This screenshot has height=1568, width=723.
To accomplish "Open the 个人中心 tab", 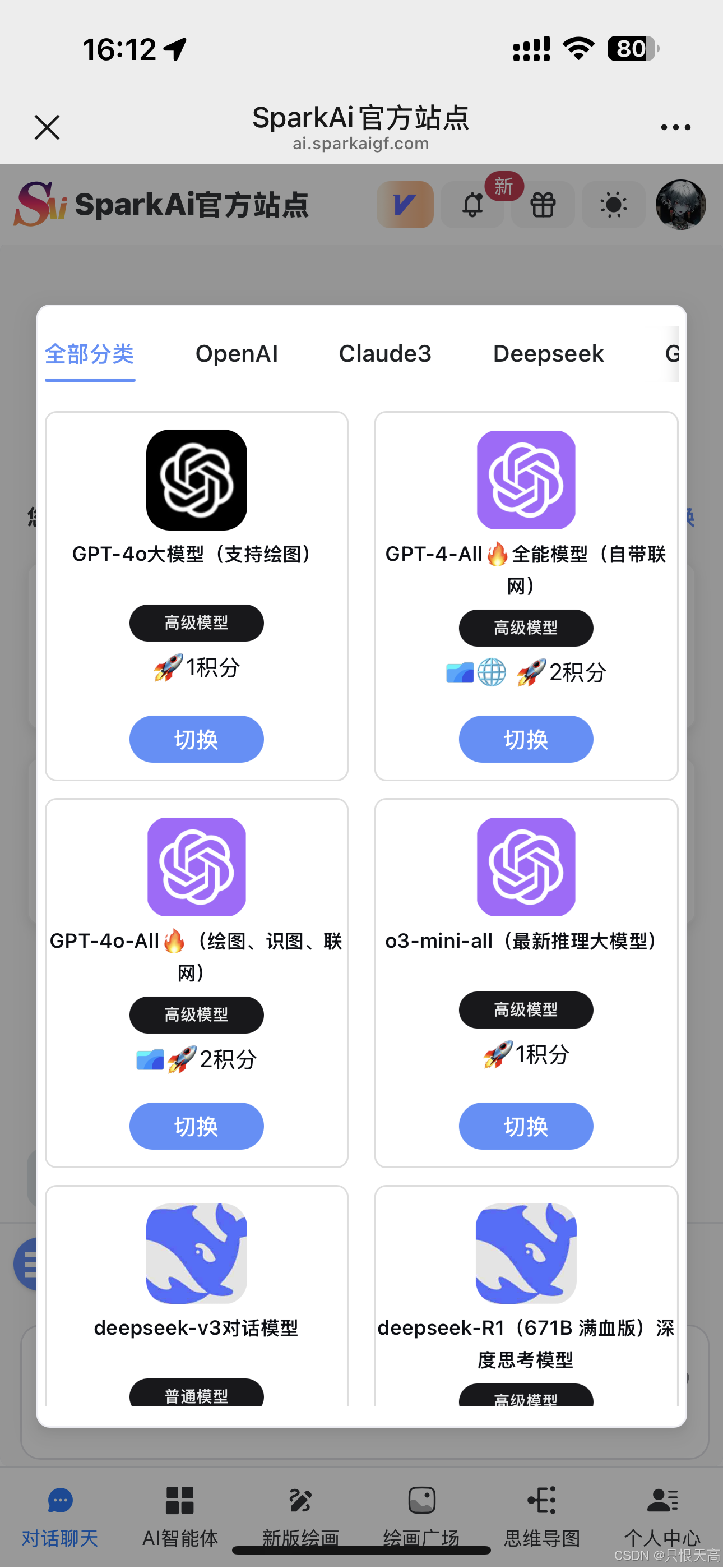I will [662, 1516].
